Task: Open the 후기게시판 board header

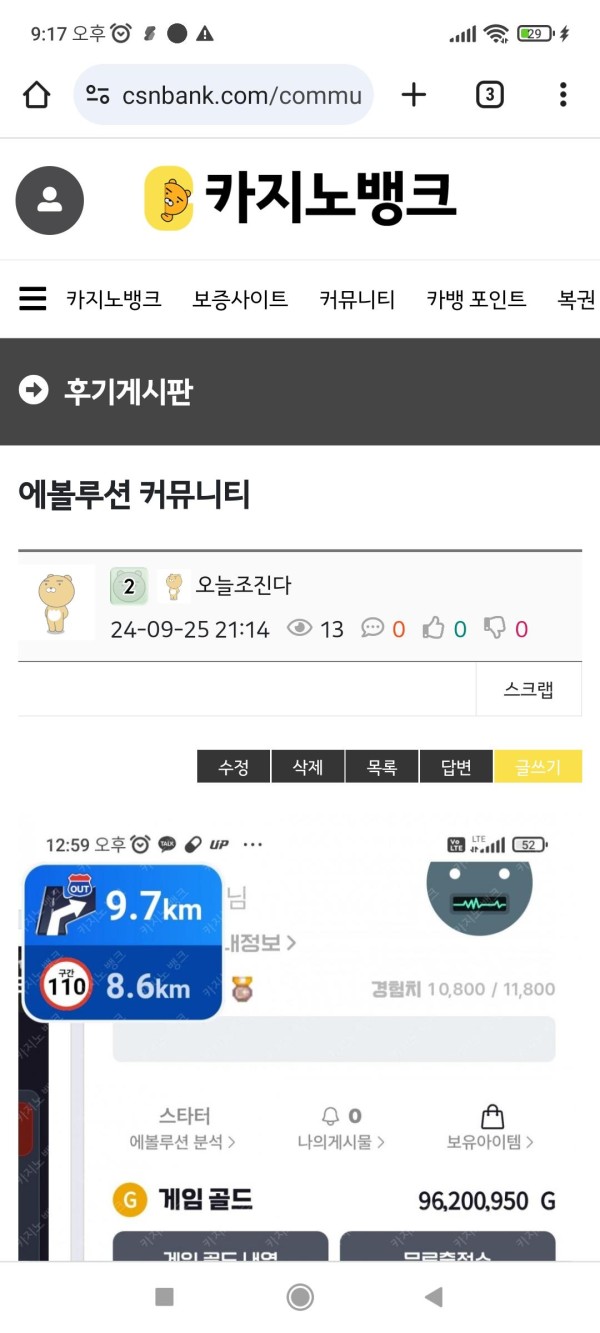Action: pyautogui.click(x=127, y=391)
